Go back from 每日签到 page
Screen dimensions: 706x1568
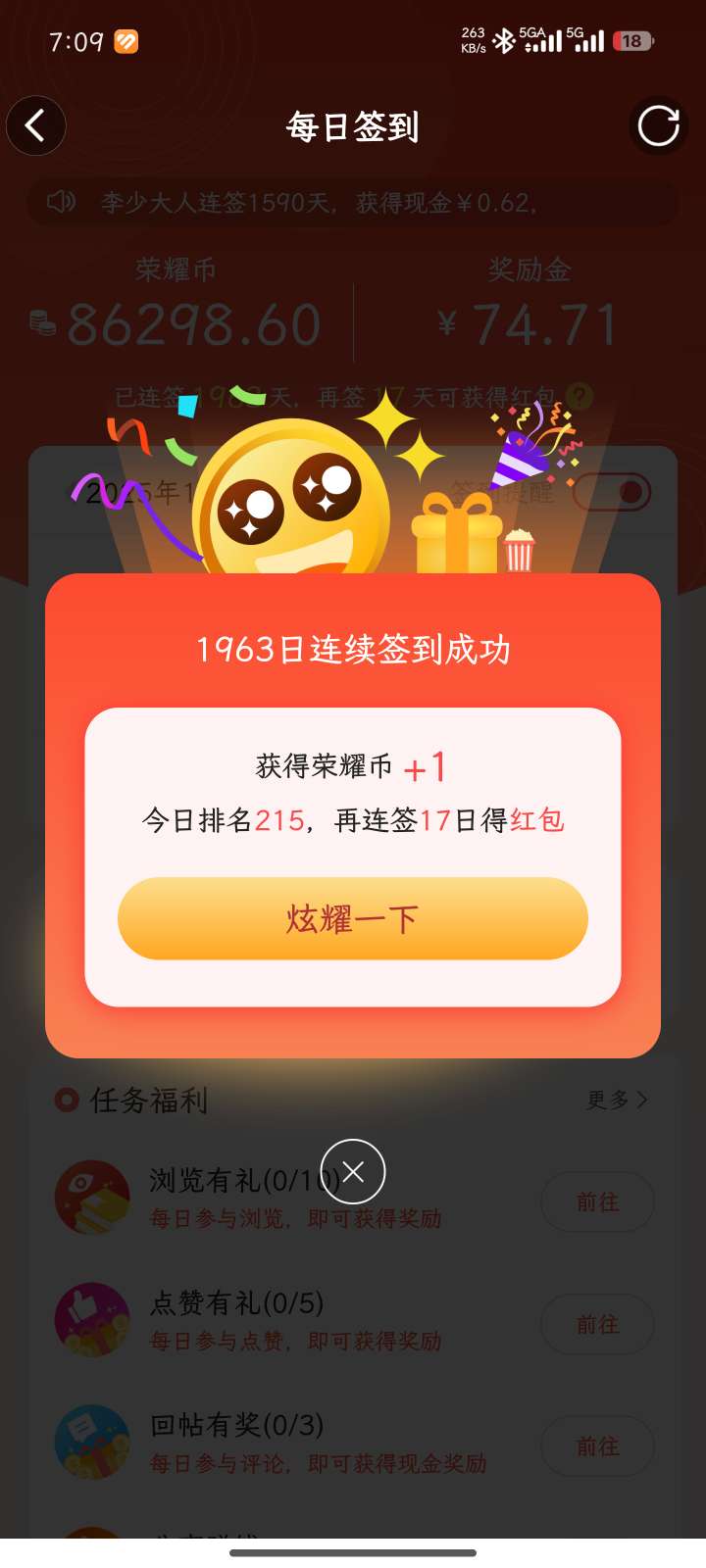(36, 126)
